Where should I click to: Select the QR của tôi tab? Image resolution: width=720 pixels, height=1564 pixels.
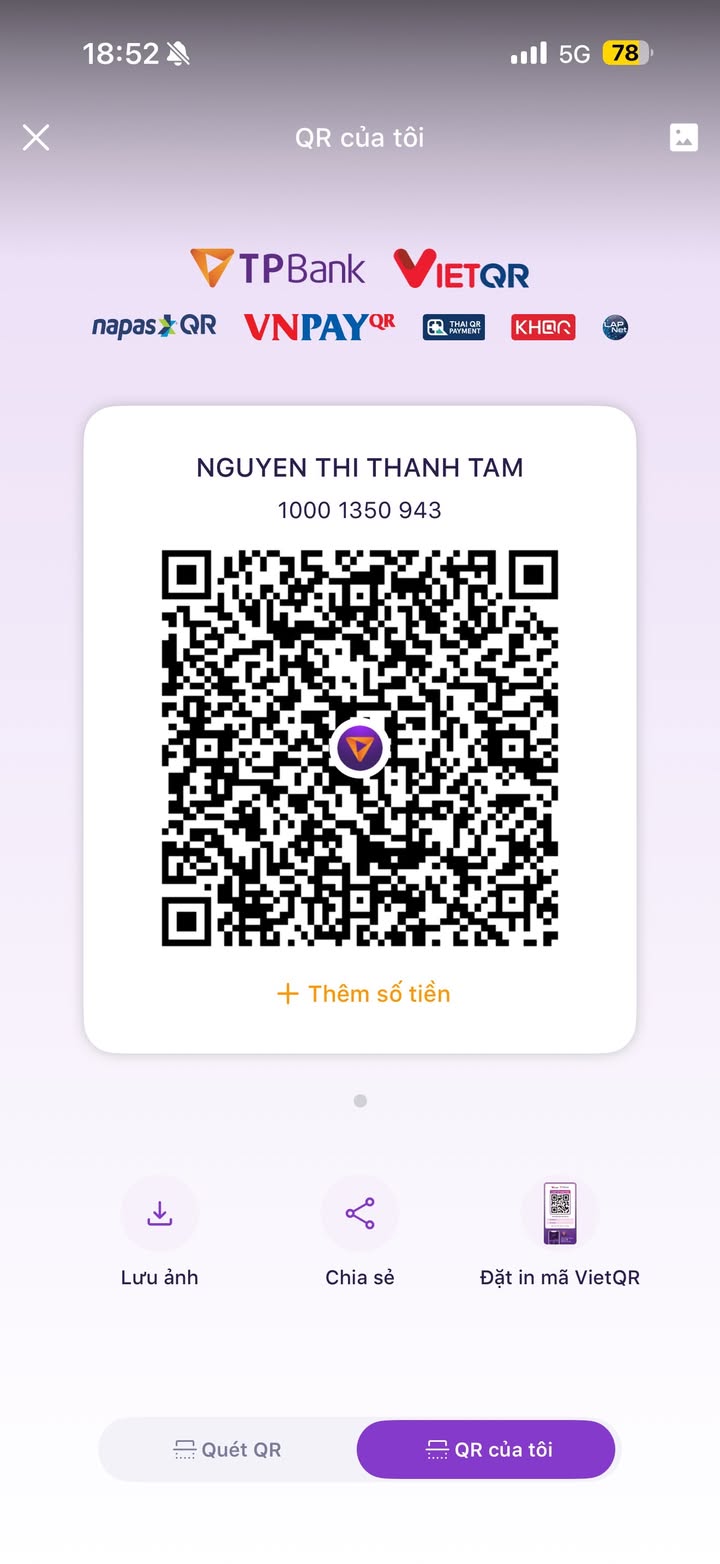486,1450
